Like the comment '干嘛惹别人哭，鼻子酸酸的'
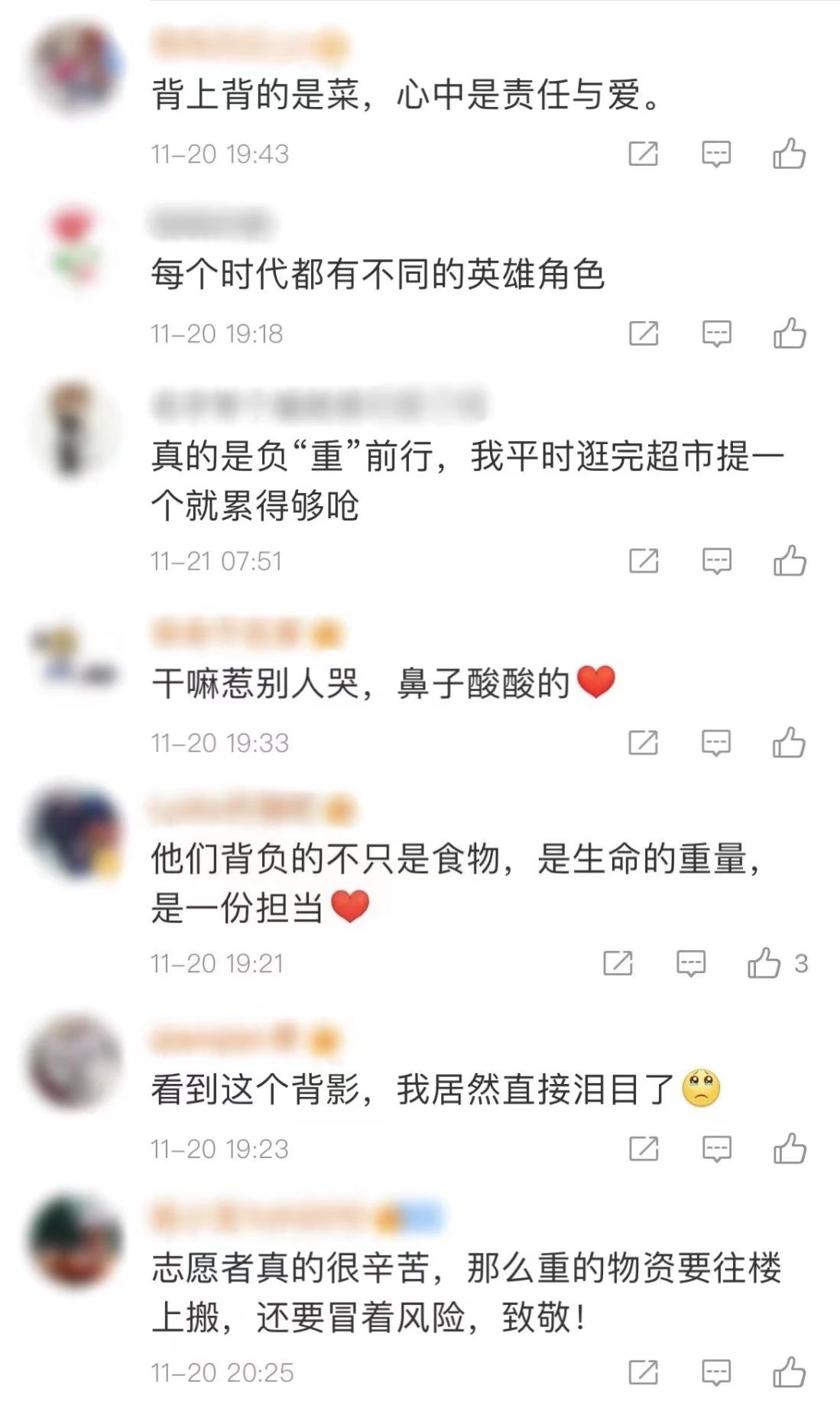The width and height of the screenshot is (840, 1405). [x=789, y=742]
